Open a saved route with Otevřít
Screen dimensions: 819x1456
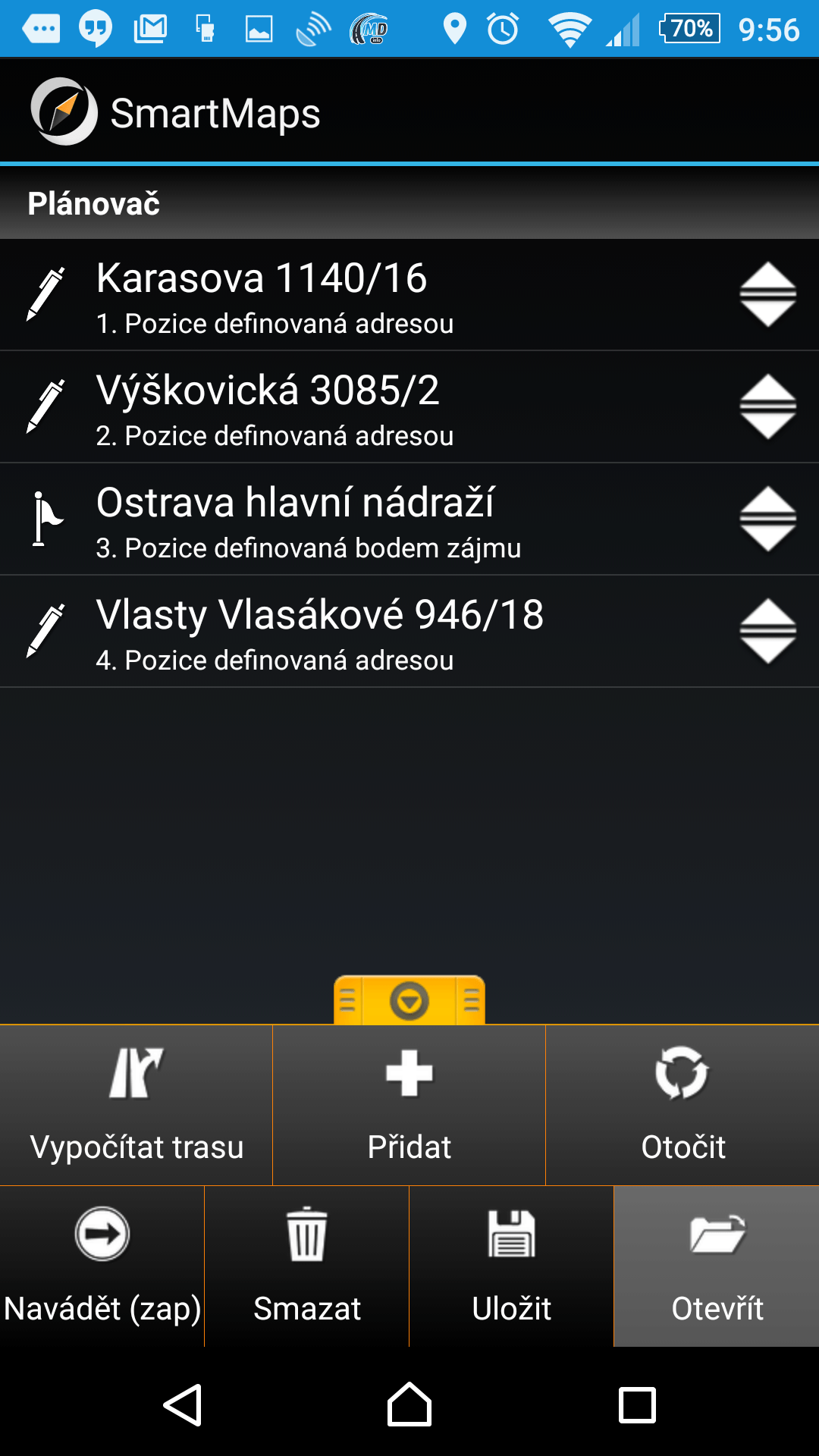(717, 1266)
